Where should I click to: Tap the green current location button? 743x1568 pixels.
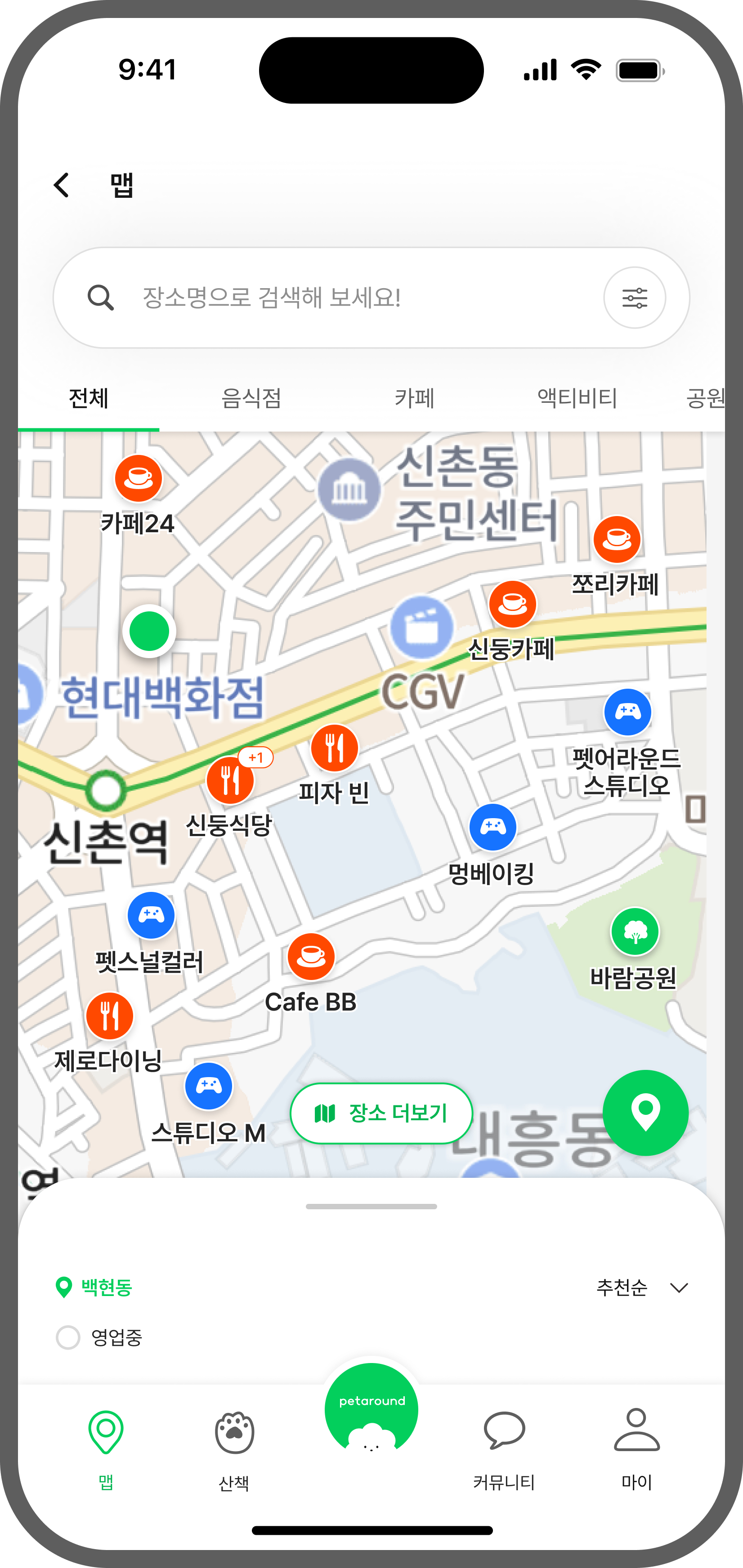(x=645, y=1113)
